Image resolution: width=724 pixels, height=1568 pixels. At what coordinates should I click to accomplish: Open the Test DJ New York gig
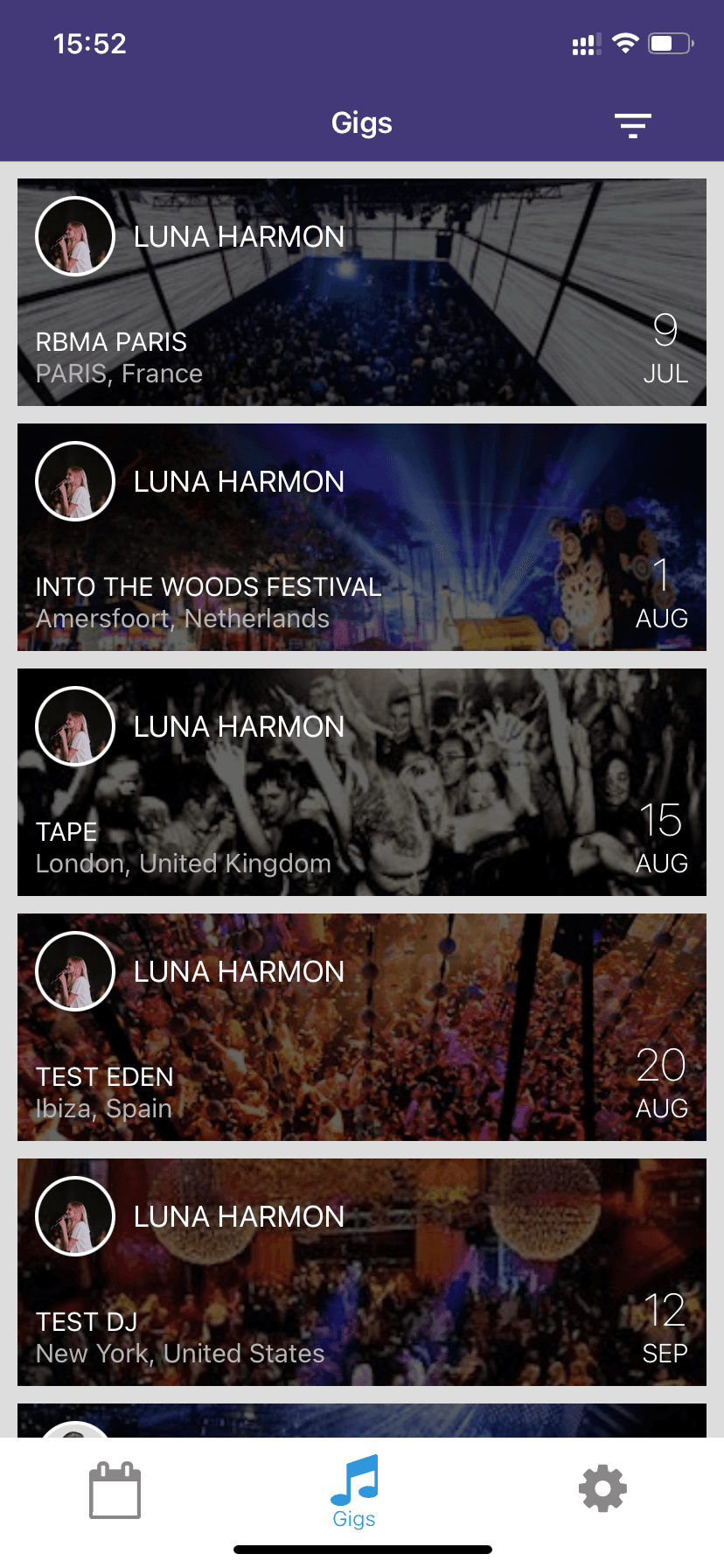click(362, 1272)
